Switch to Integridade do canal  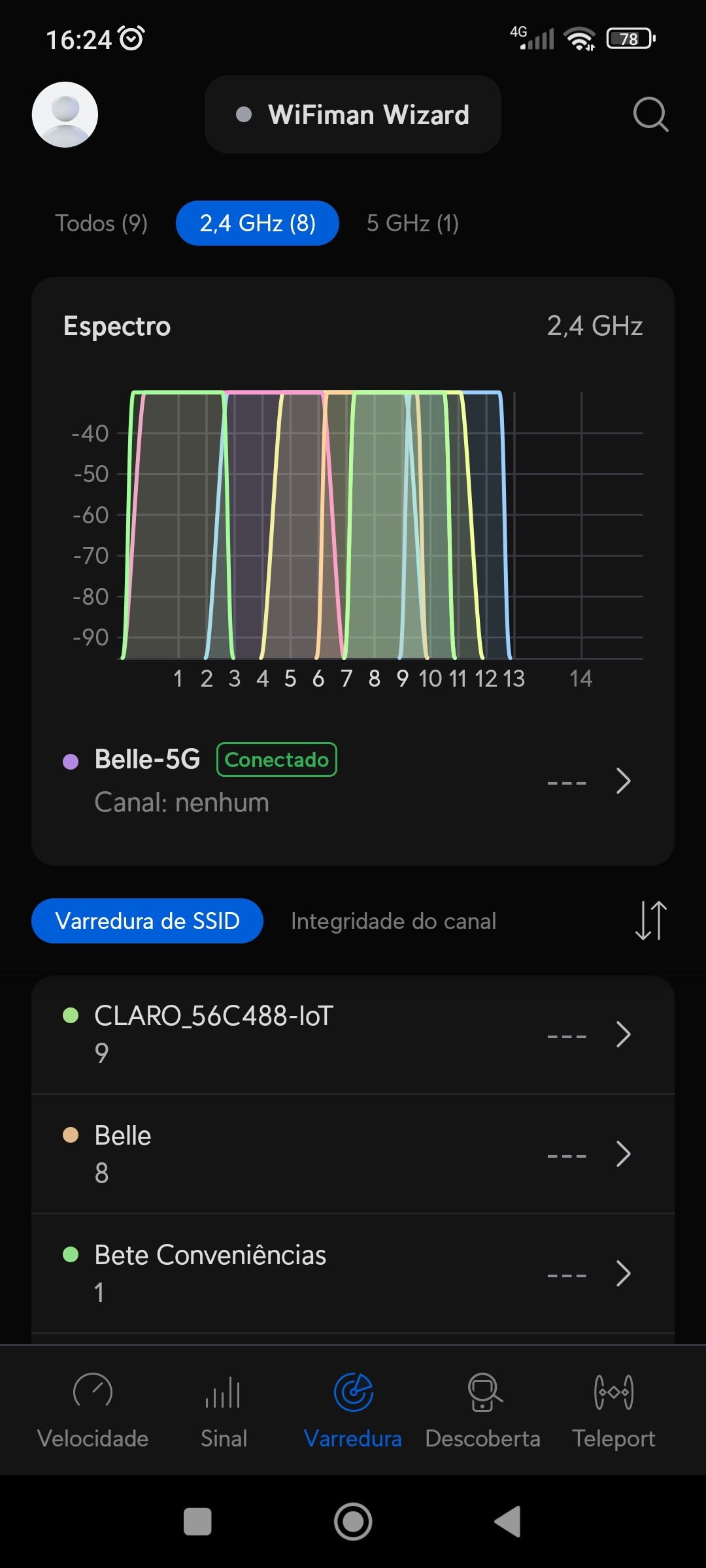394,921
